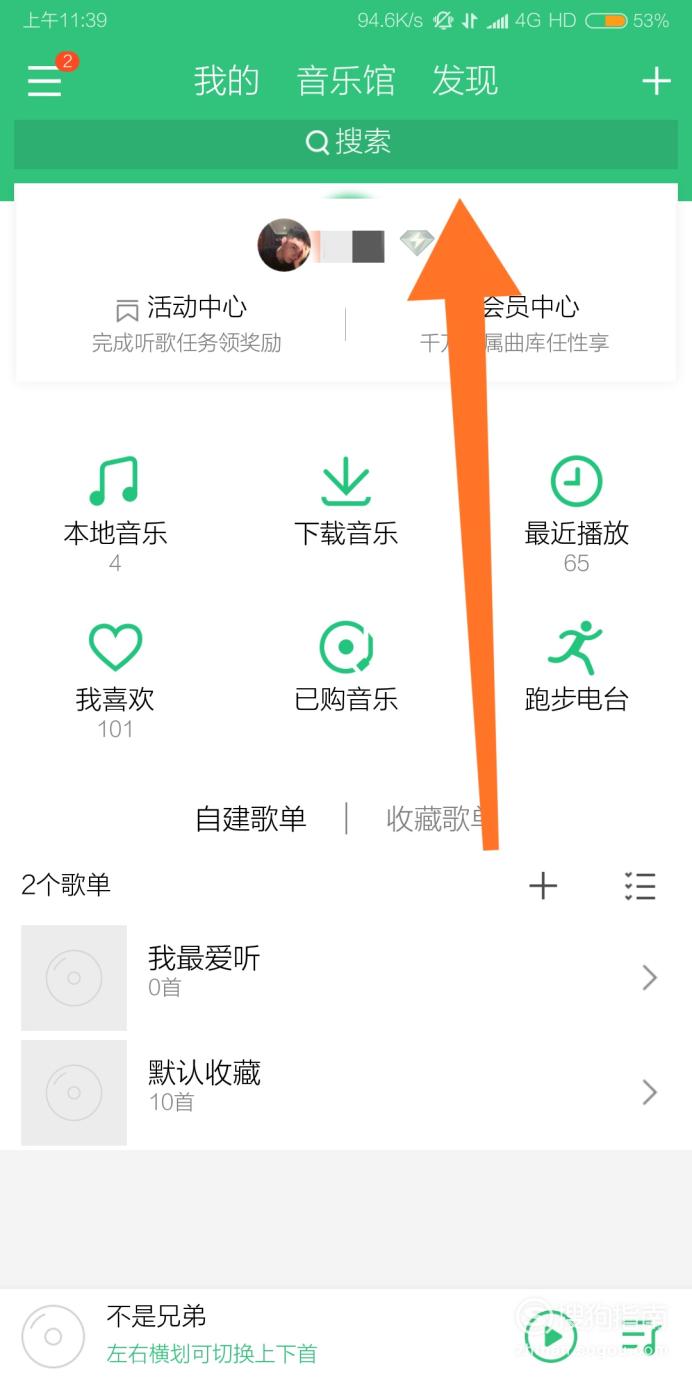The width and height of the screenshot is (692, 1384).
Task: Open the profile avatar
Action: [x=284, y=245]
